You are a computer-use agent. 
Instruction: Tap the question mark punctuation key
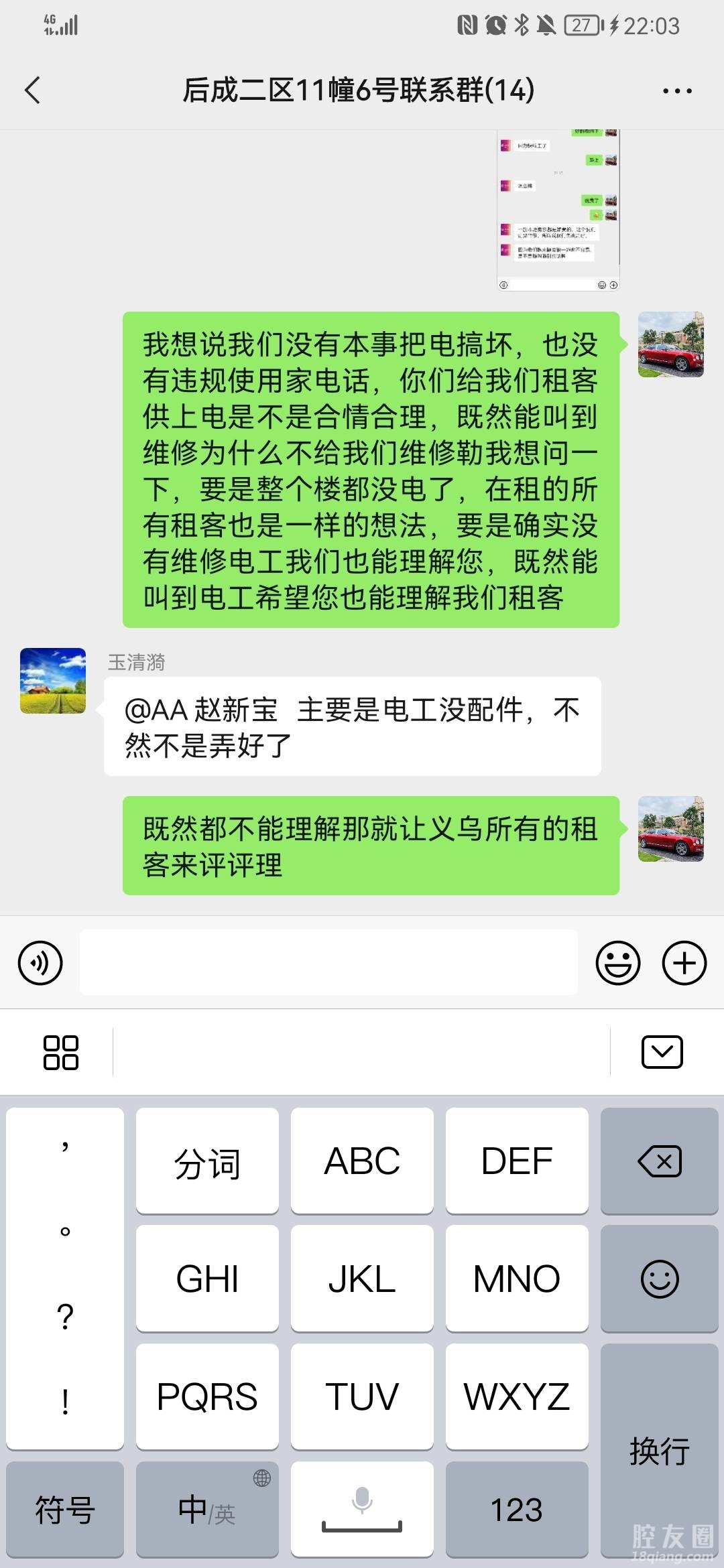tap(65, 1317)
